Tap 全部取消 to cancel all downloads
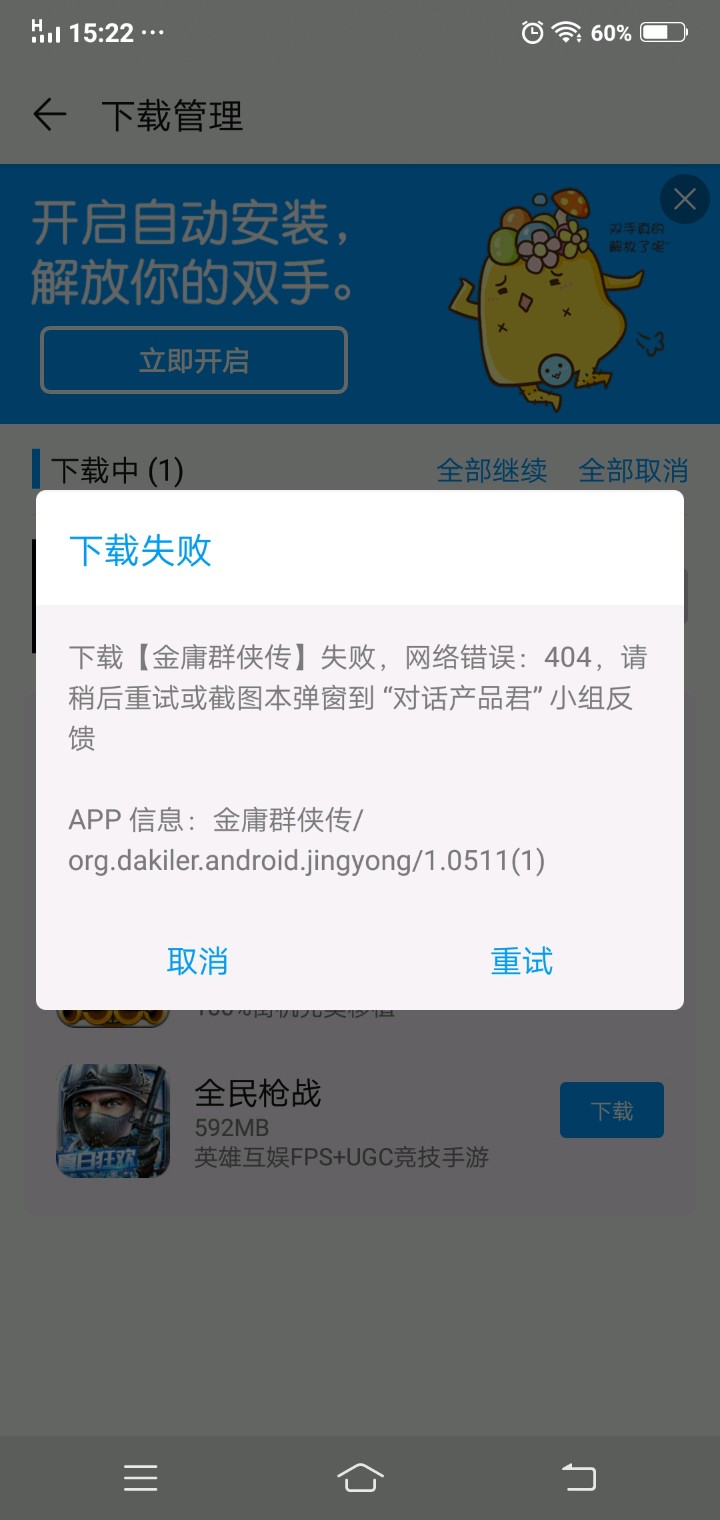 pos(633,470)
